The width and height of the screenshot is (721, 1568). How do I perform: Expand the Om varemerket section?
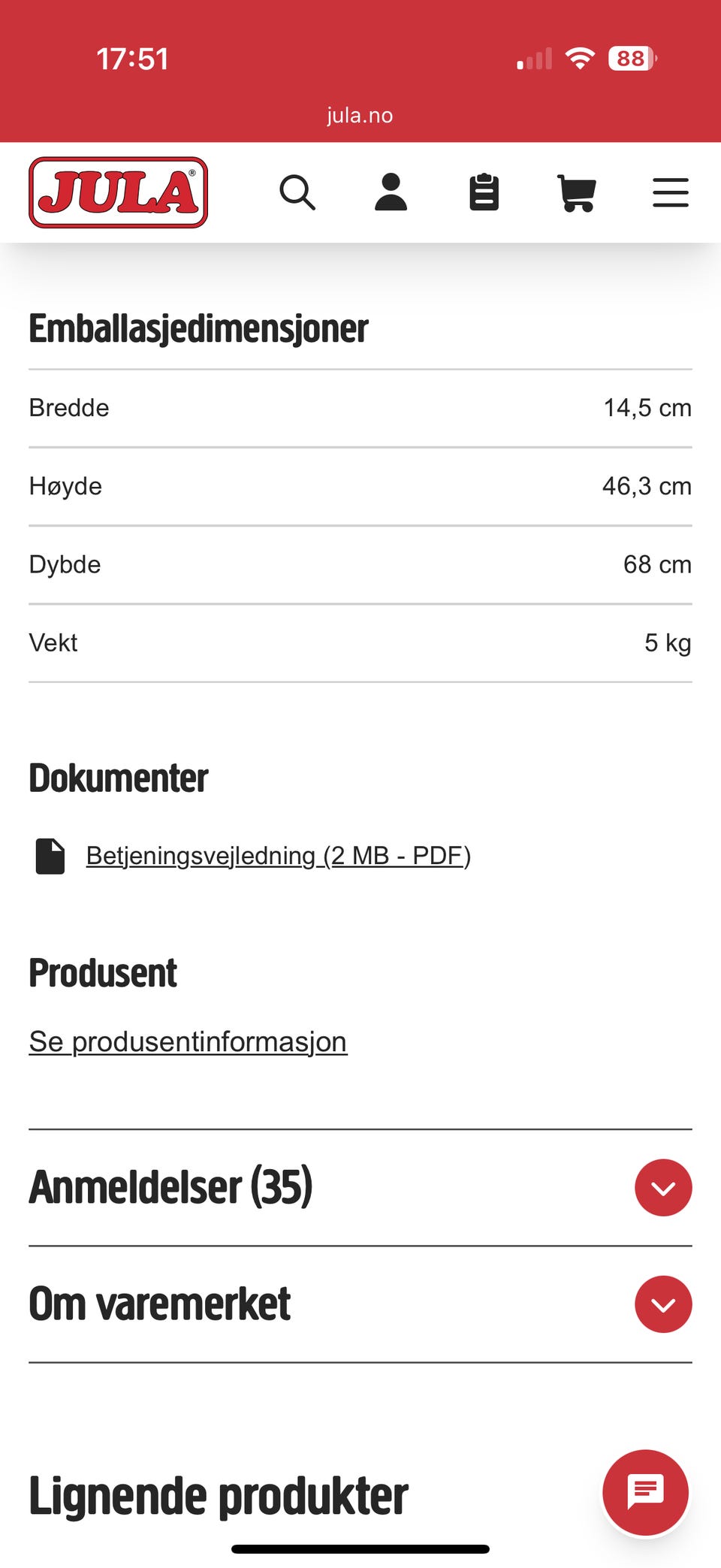click(x=663, y=1304)
